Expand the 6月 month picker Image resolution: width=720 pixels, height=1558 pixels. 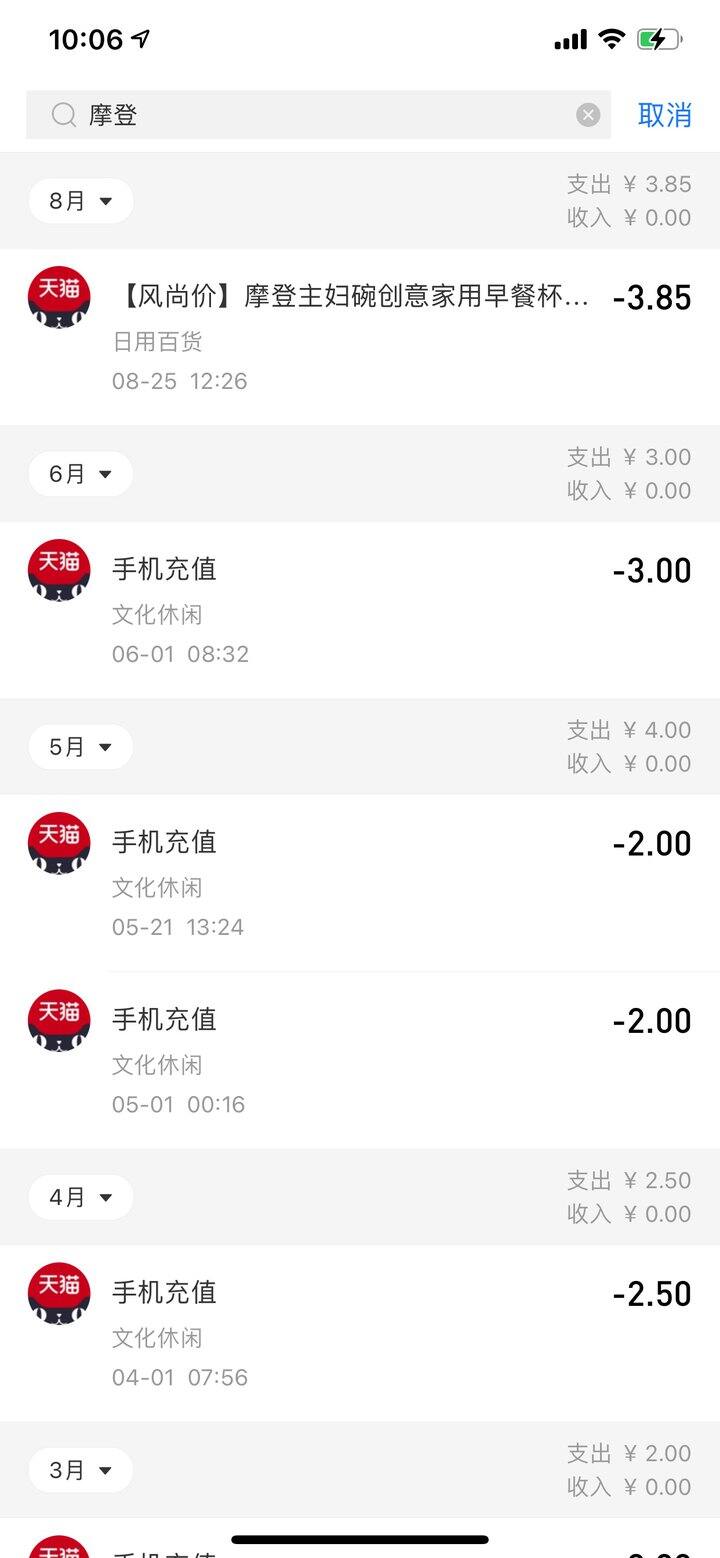tap(81, 474)
